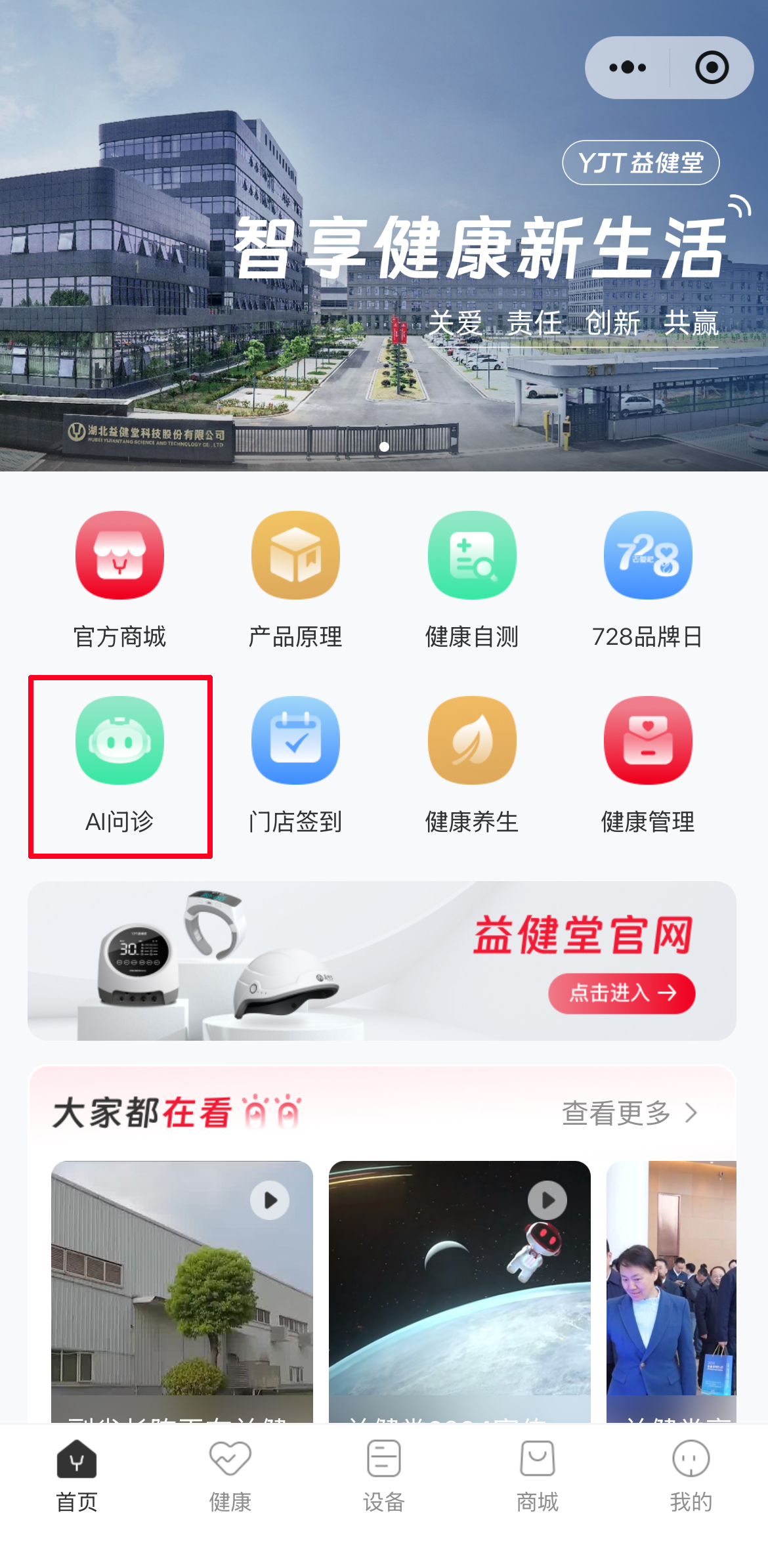Open the video with woman in blue suit

(671, 1280)
